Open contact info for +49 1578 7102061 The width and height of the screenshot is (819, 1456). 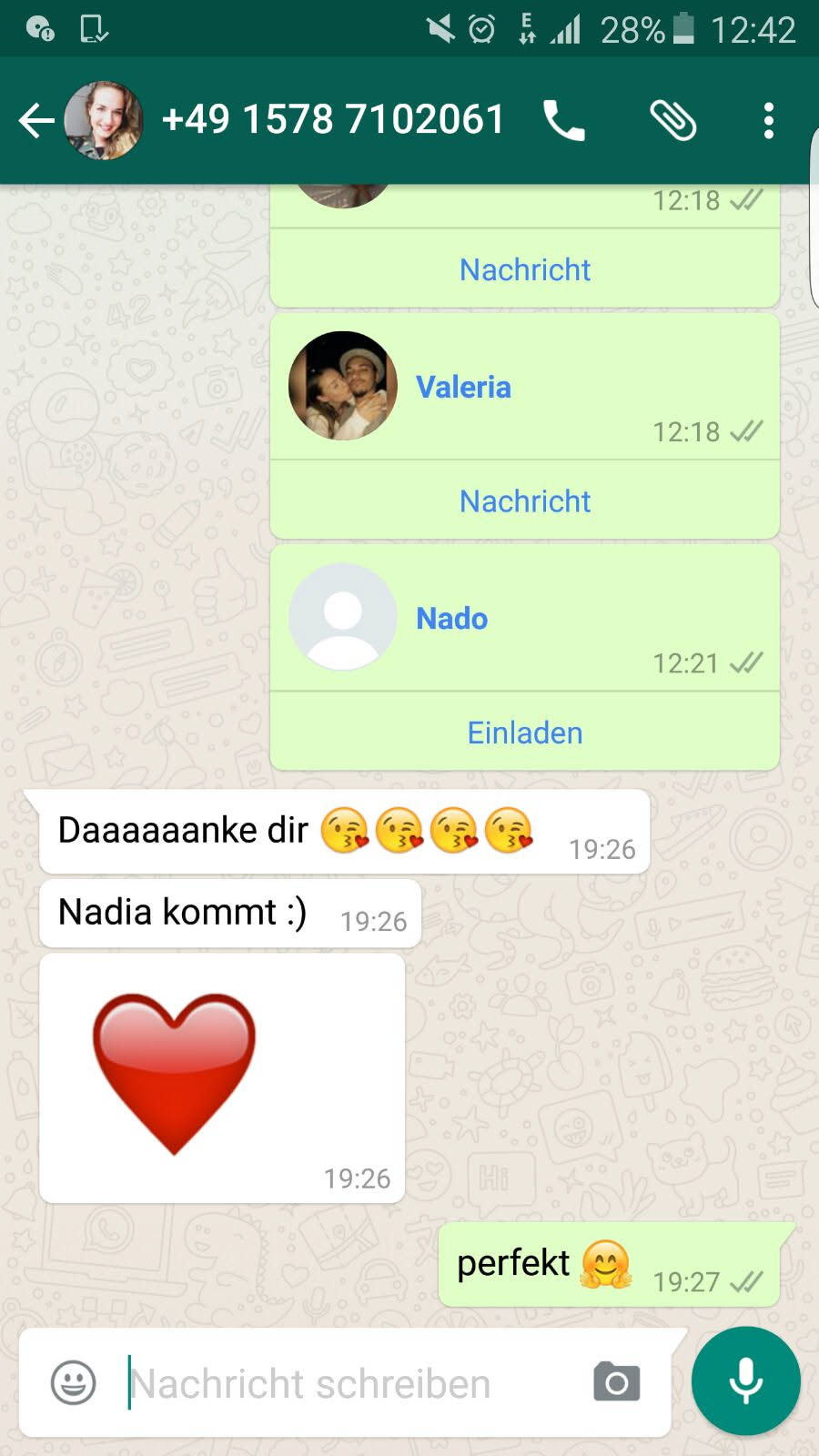pos(333,119)
